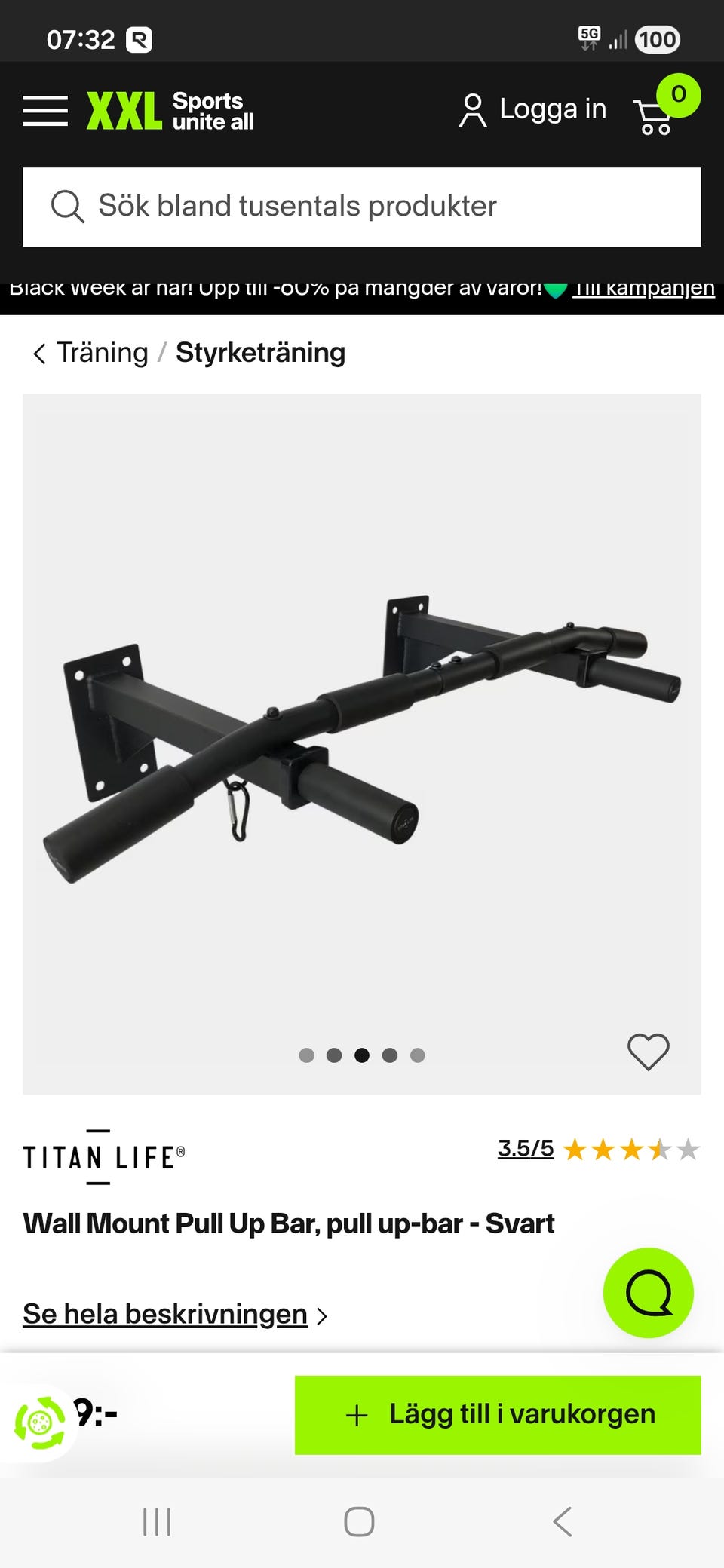Screen dimensions: 724x1568
Task: View the enlarged pull up bar photo
Action: (x=362, y=724)
